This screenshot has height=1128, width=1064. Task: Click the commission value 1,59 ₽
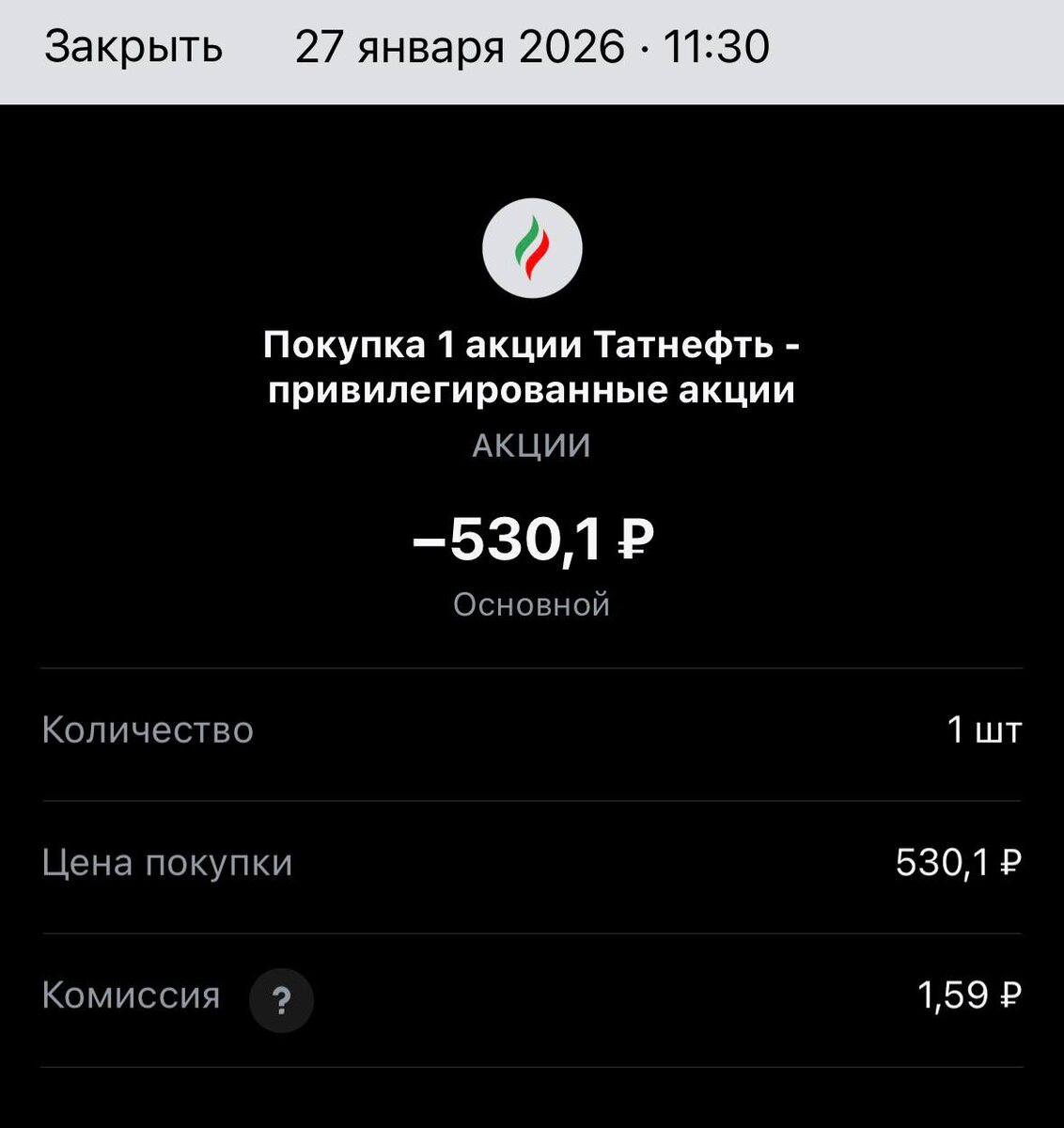pos(968,994)
